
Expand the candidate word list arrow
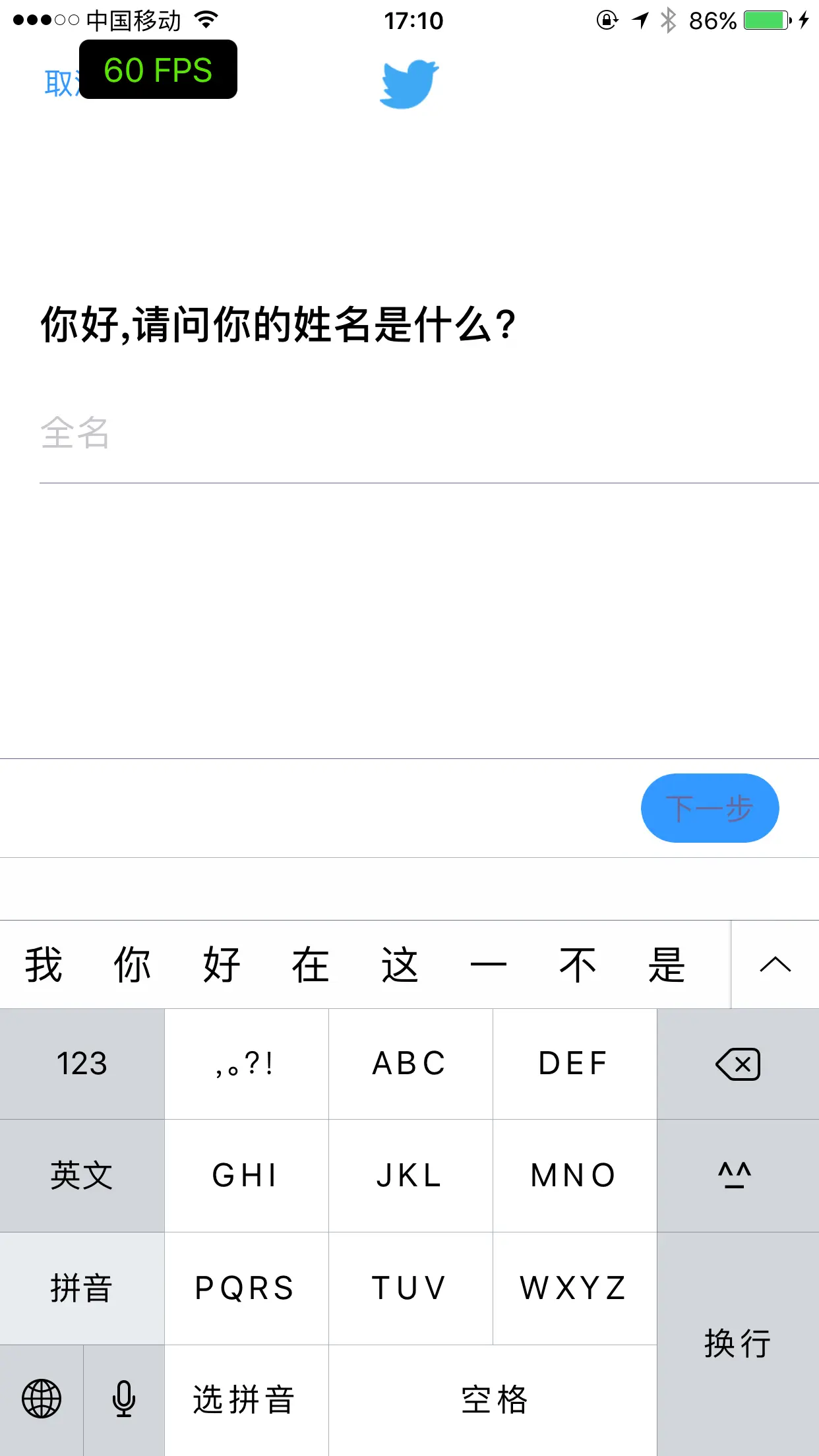tap(775, 965)
